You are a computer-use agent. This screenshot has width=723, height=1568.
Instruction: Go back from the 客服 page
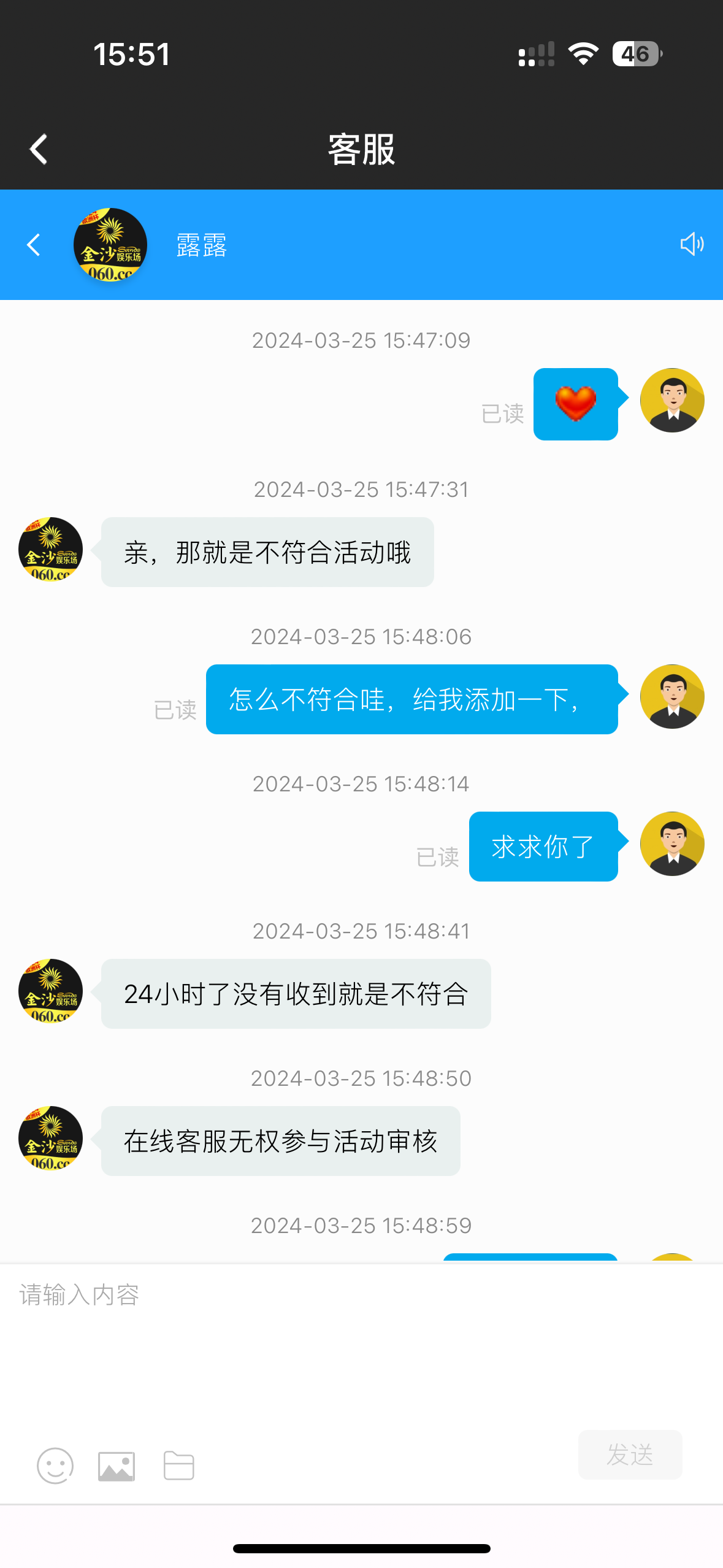click(38, 149)
